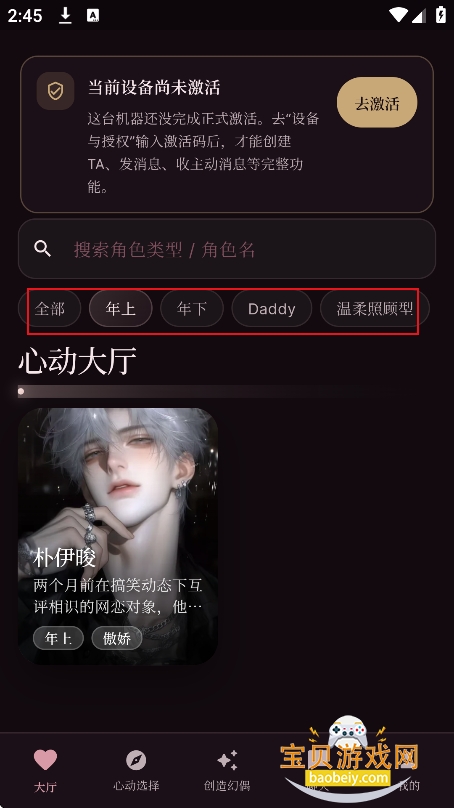Switch to the 大厅 tab

(x=45, y=770)
